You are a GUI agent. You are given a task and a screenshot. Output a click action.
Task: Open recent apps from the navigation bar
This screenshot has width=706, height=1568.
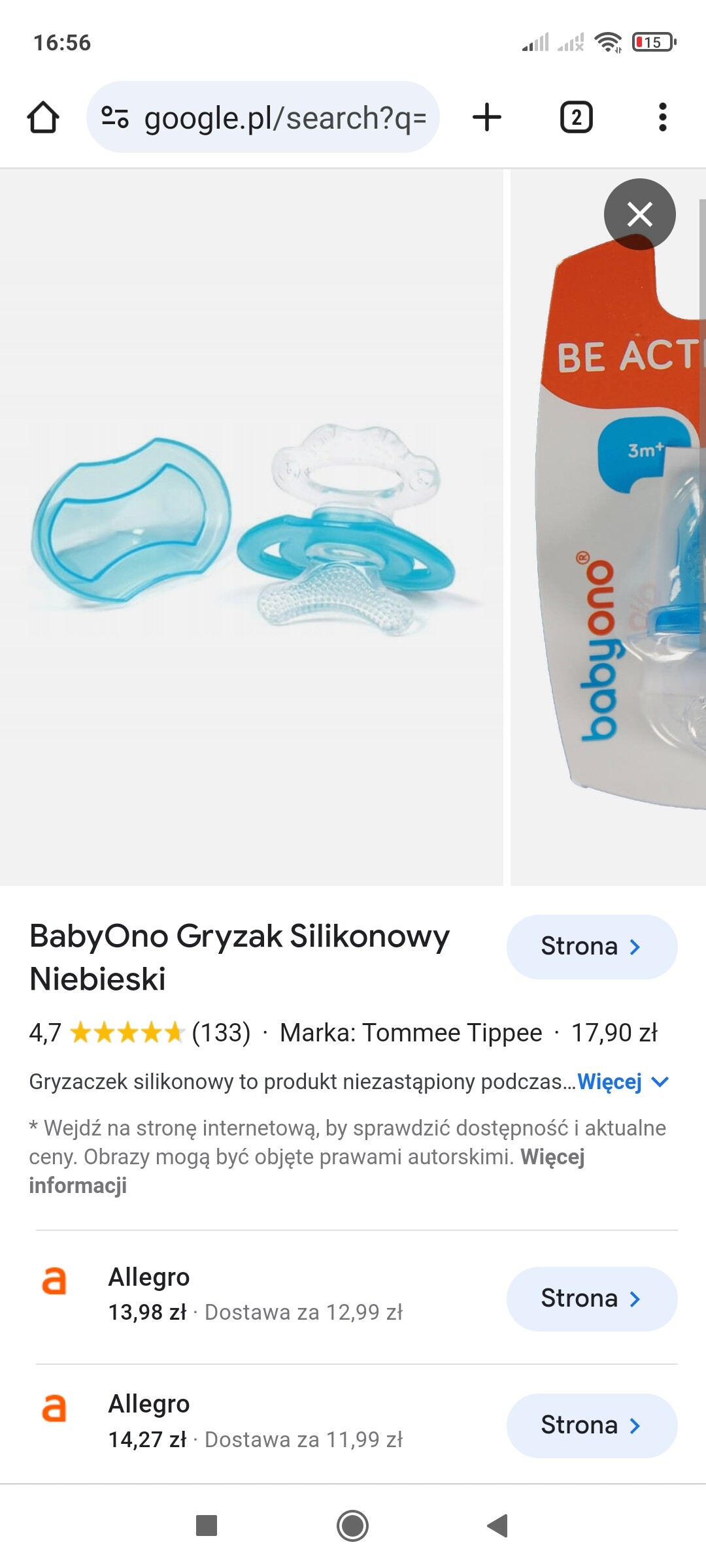(x=207, y=1526)
